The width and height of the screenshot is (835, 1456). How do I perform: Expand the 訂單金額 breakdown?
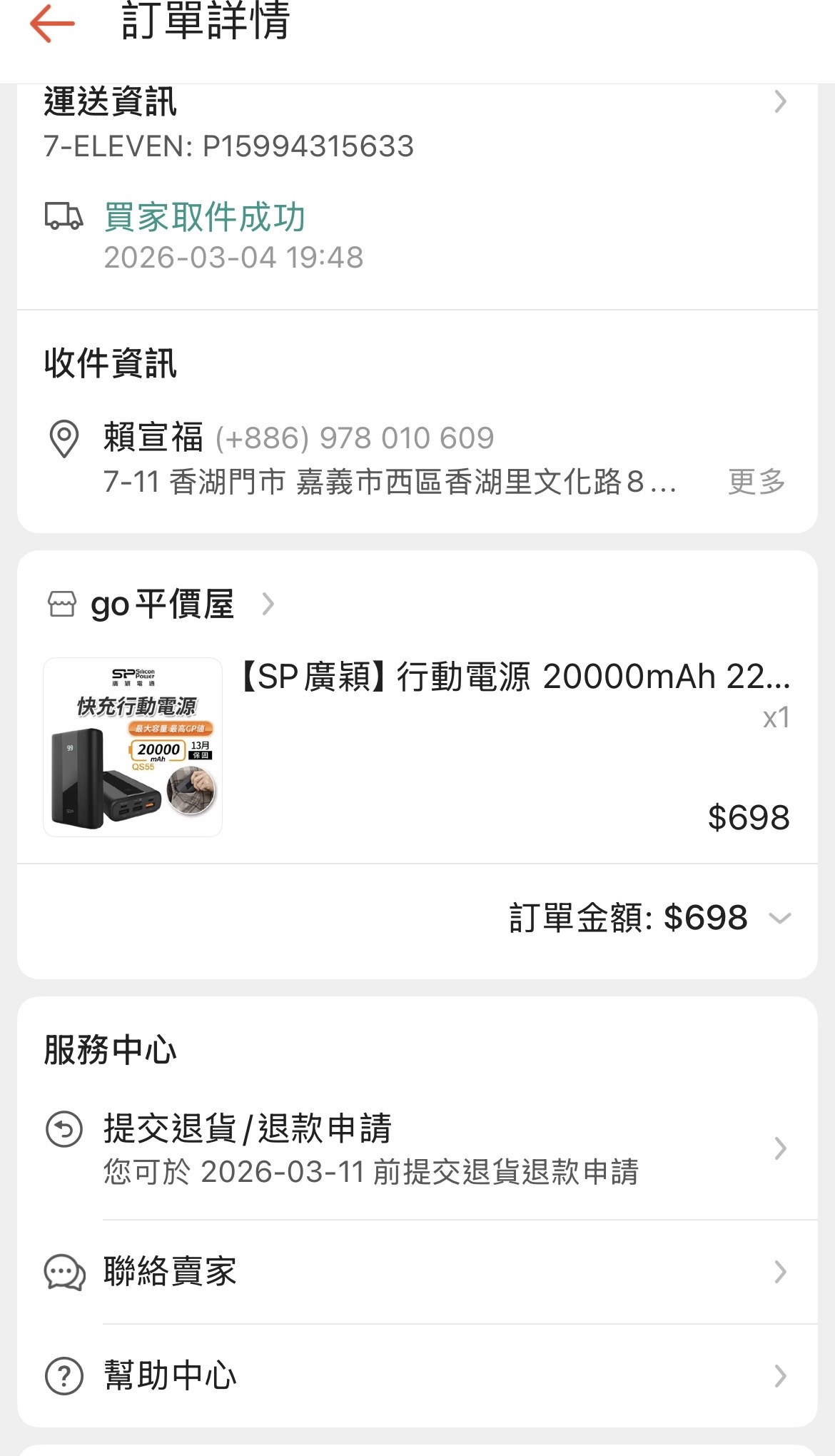point(780,918)
